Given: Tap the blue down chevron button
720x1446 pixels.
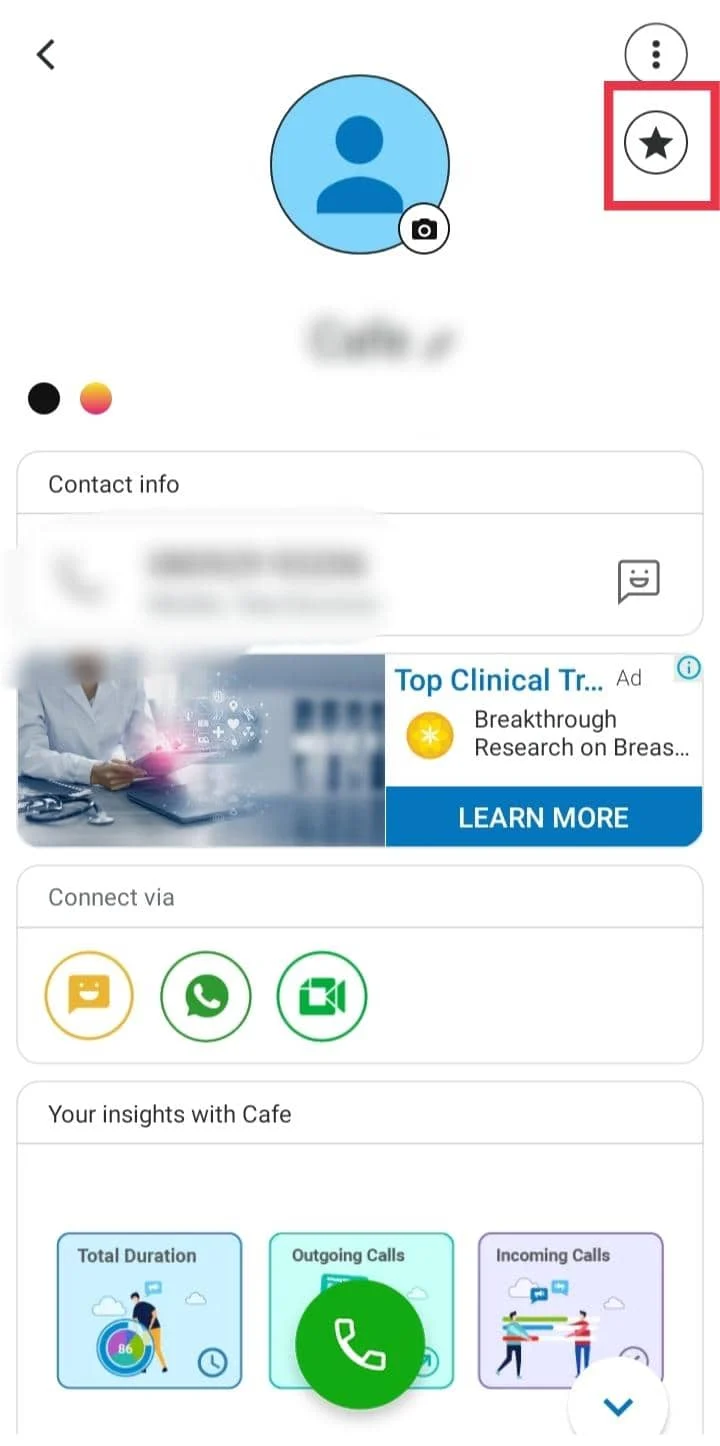Looking at the screenshot, I should (618, 1407).
